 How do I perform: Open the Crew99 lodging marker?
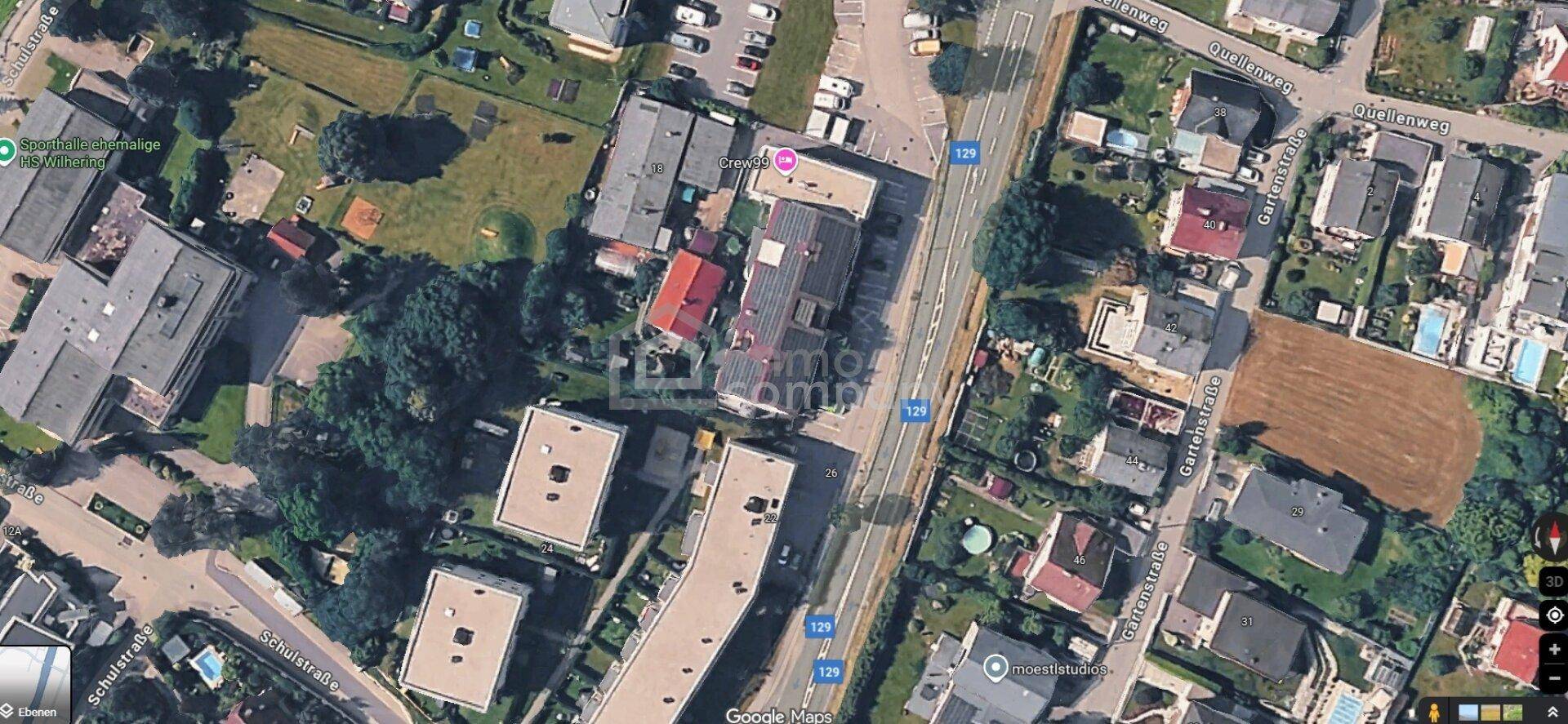[785, 160]
